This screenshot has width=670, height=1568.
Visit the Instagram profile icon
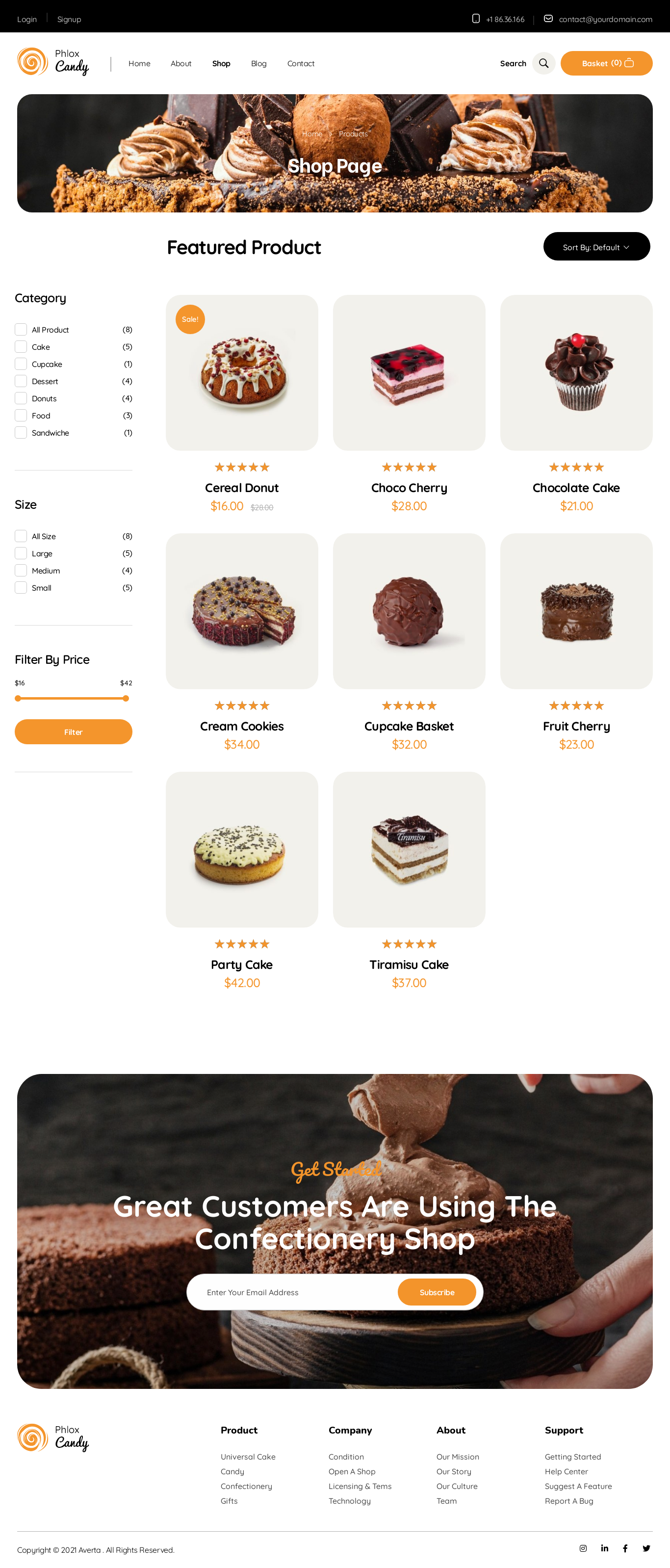583,1548
